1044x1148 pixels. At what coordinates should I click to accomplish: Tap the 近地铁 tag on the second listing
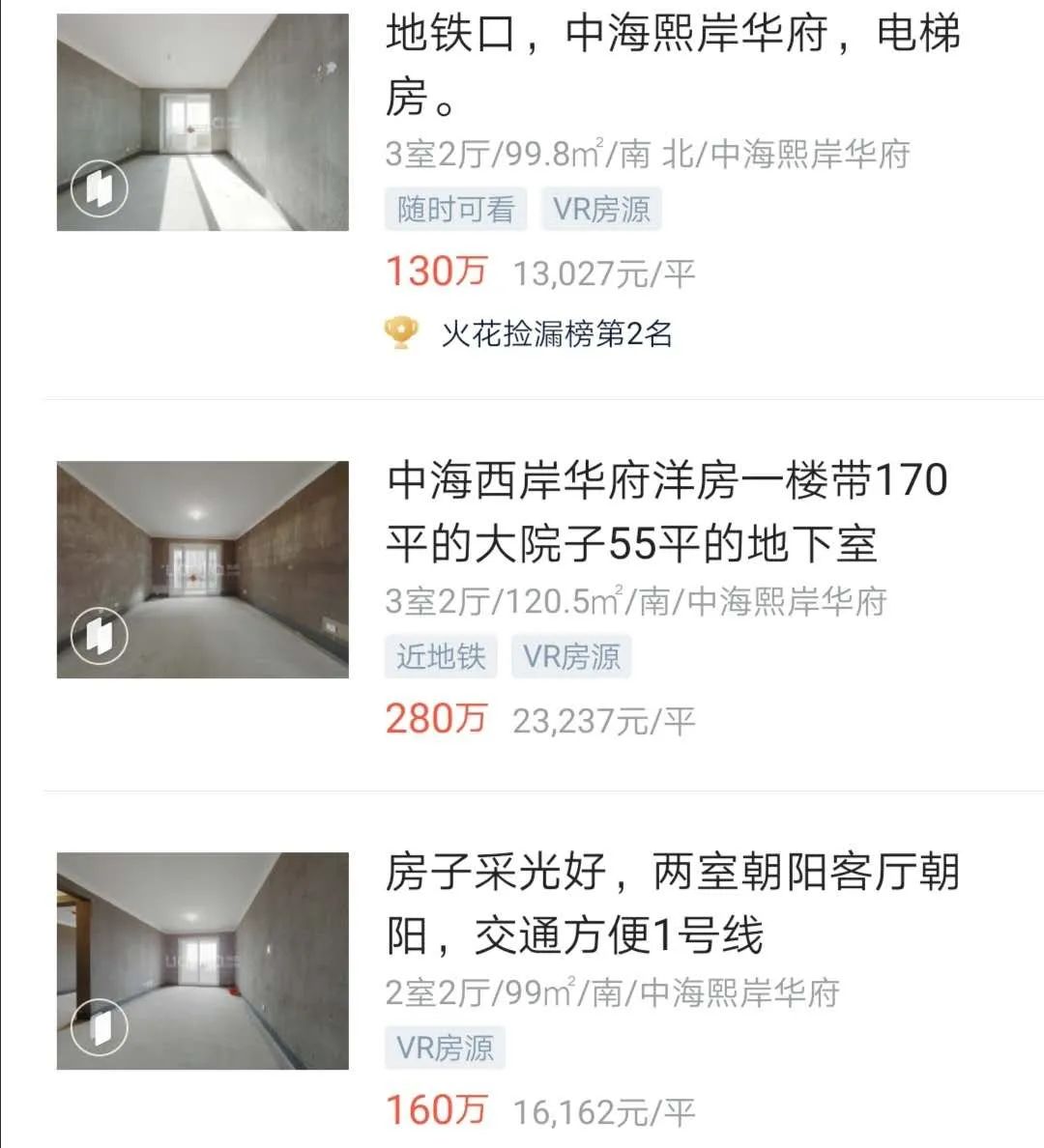tap(441, 656)
